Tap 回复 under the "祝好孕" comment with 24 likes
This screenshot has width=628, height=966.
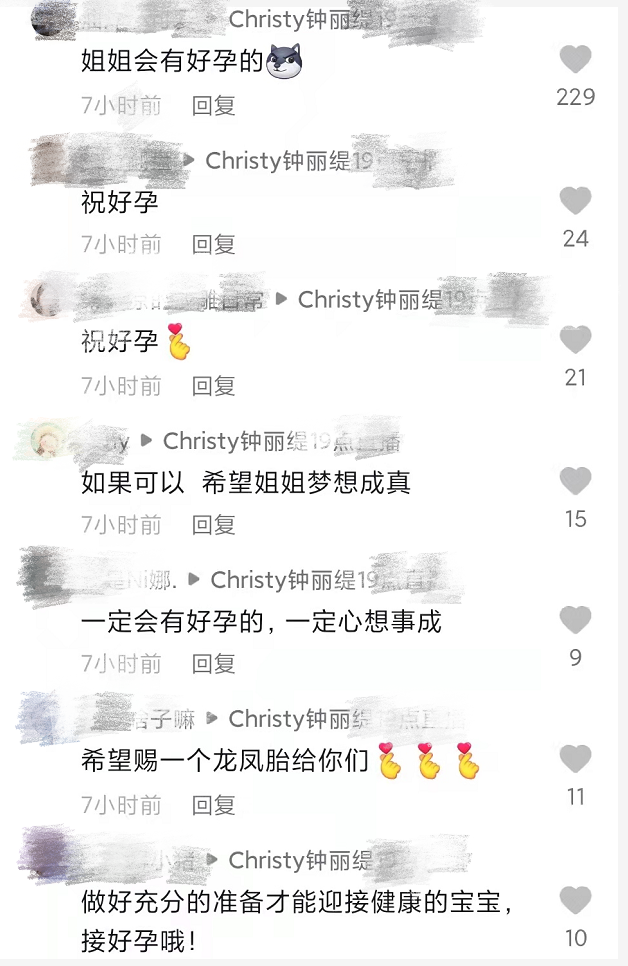coord(213,244)
